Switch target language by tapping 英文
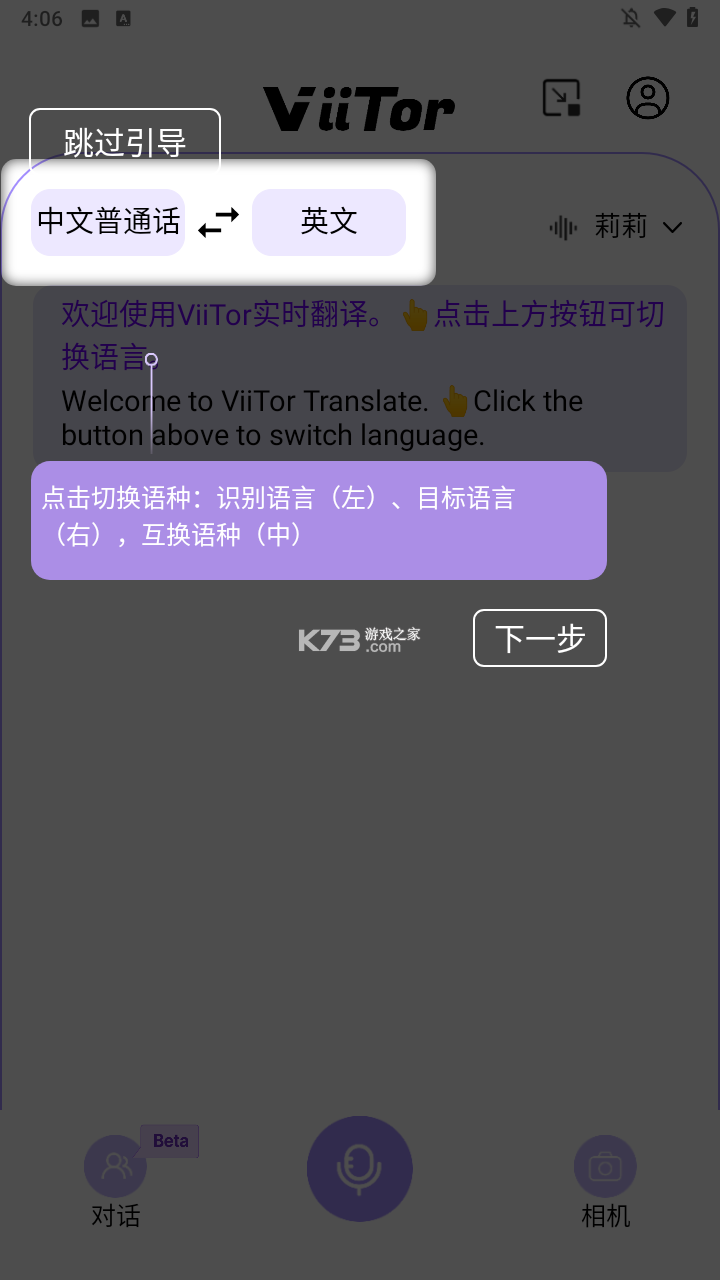Screen dimensions: 720x1280 pos(329,222)
